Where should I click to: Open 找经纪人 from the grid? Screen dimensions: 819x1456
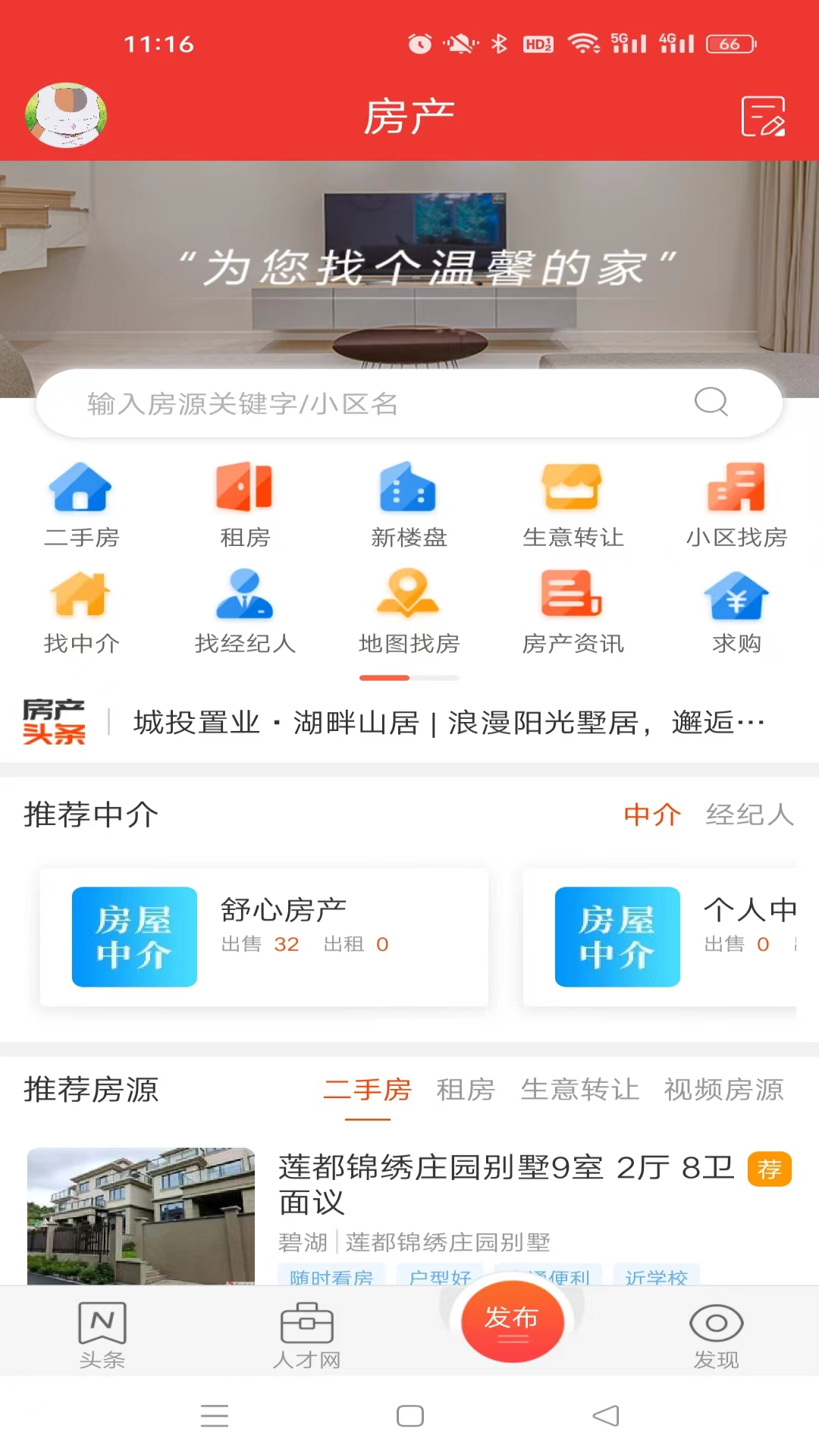[x=245, y=597]
